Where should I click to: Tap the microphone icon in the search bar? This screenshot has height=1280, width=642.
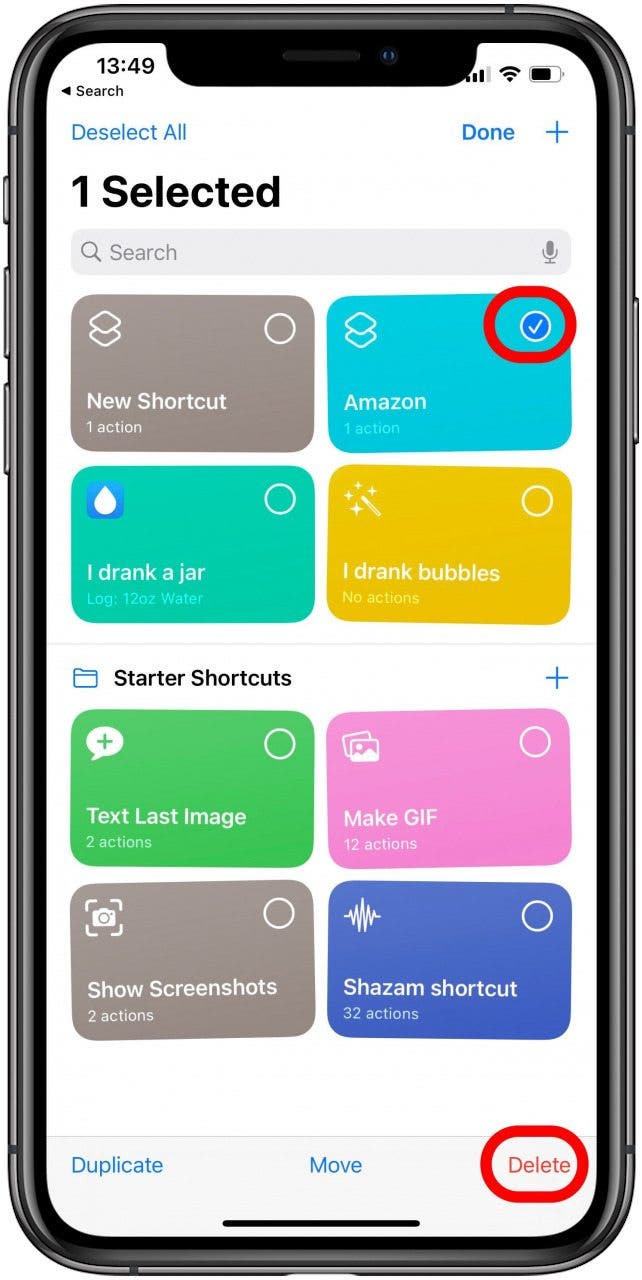point(549,252)
